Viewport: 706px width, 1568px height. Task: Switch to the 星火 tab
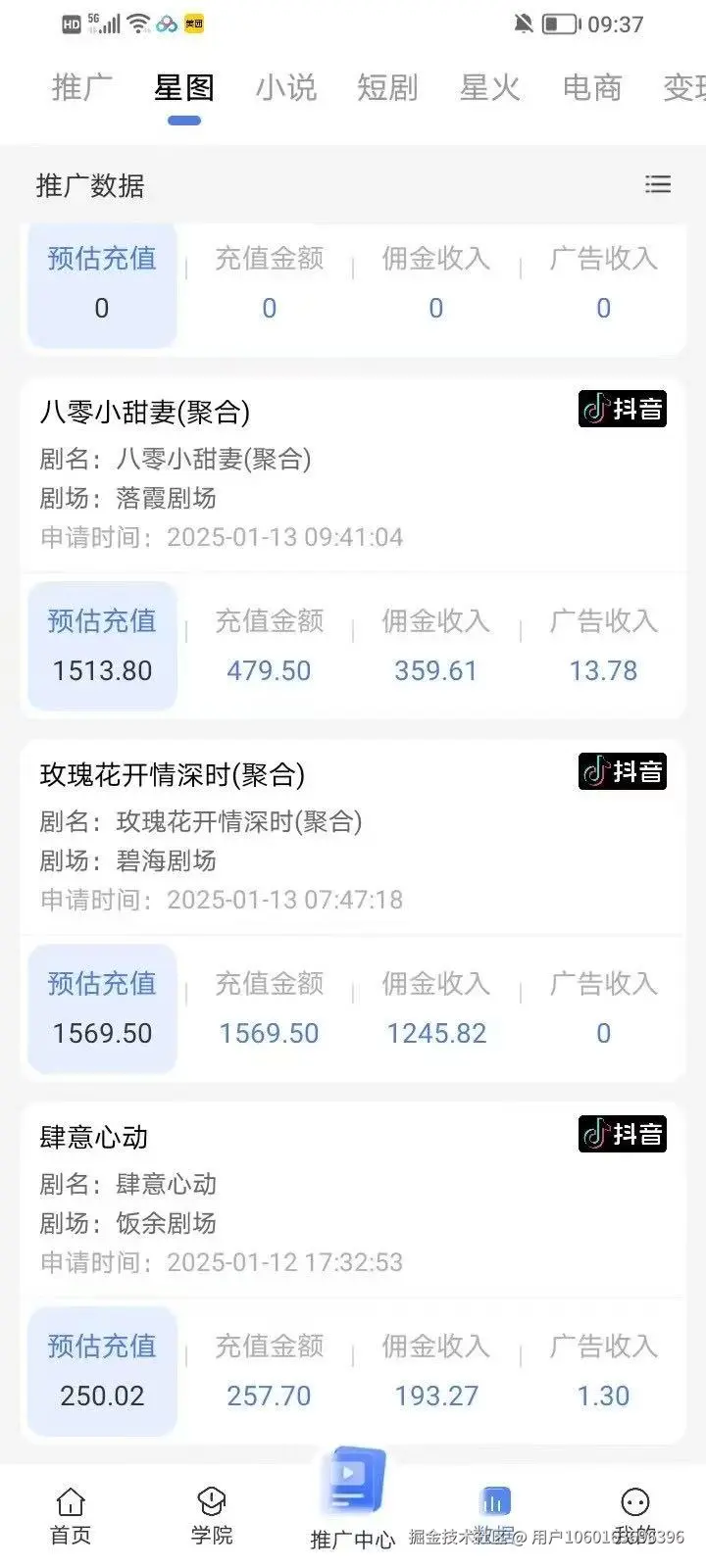(489, 88)
